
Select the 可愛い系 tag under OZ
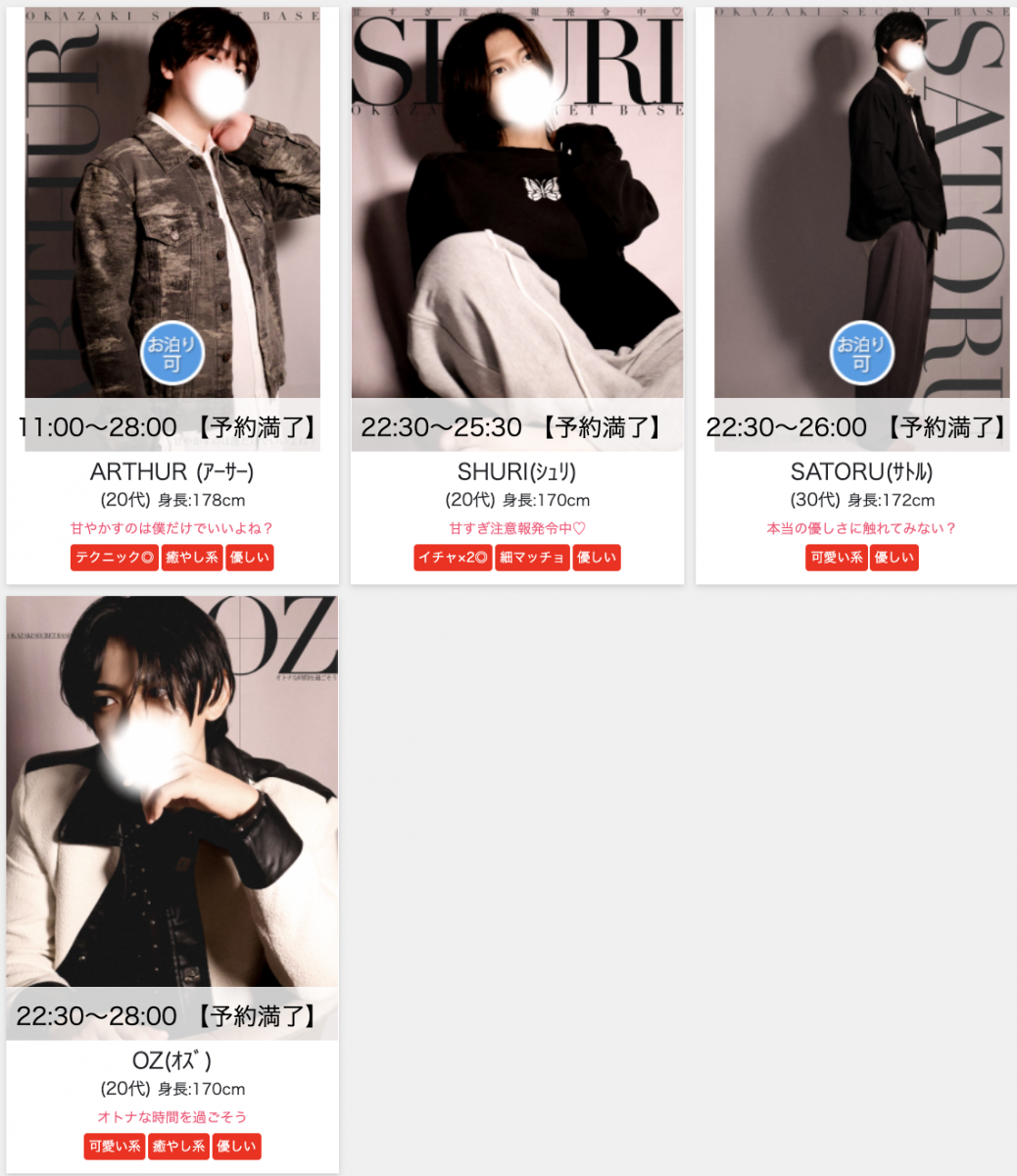pyautogui.click(x=115, y=1146)
